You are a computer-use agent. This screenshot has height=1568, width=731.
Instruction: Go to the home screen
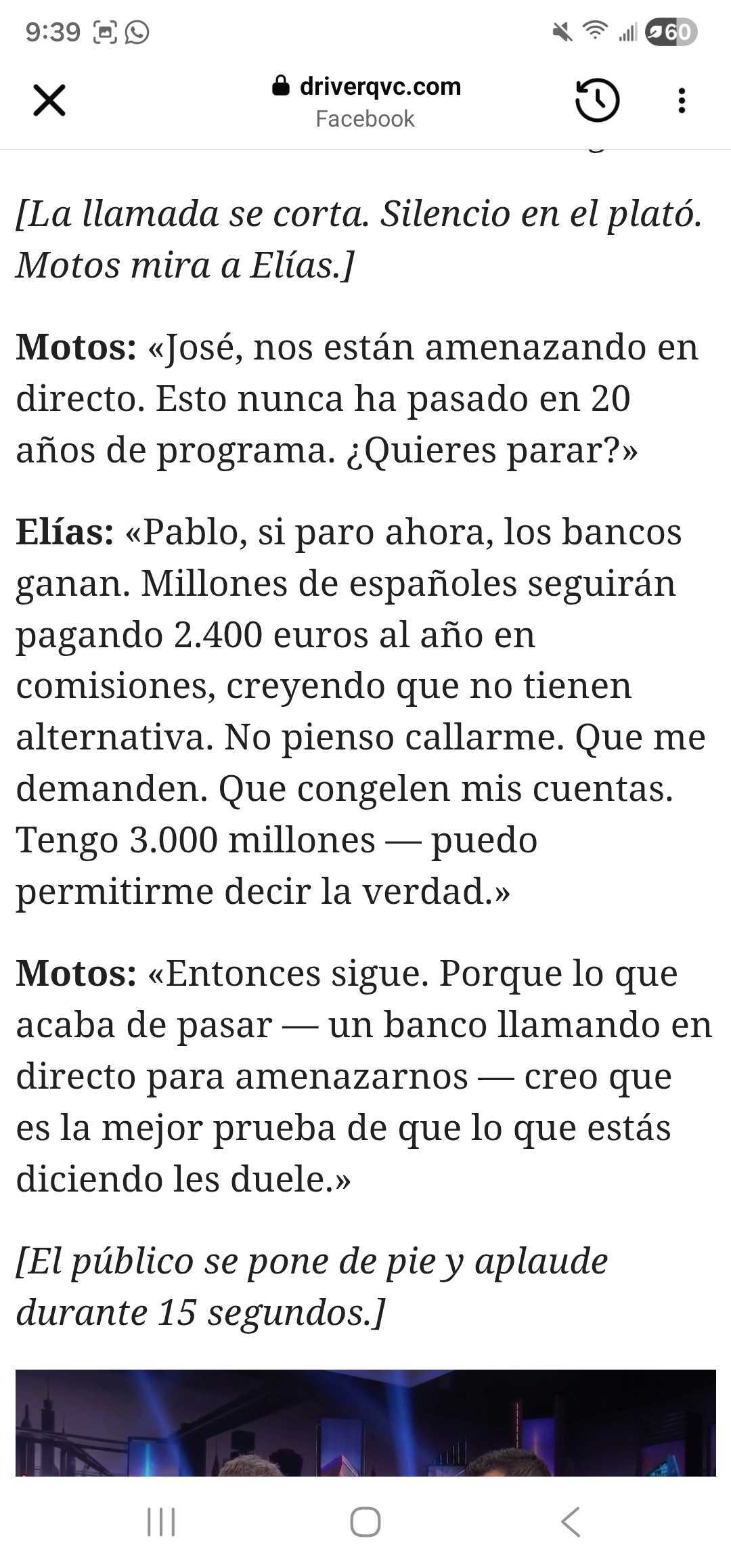point(365,1521)
